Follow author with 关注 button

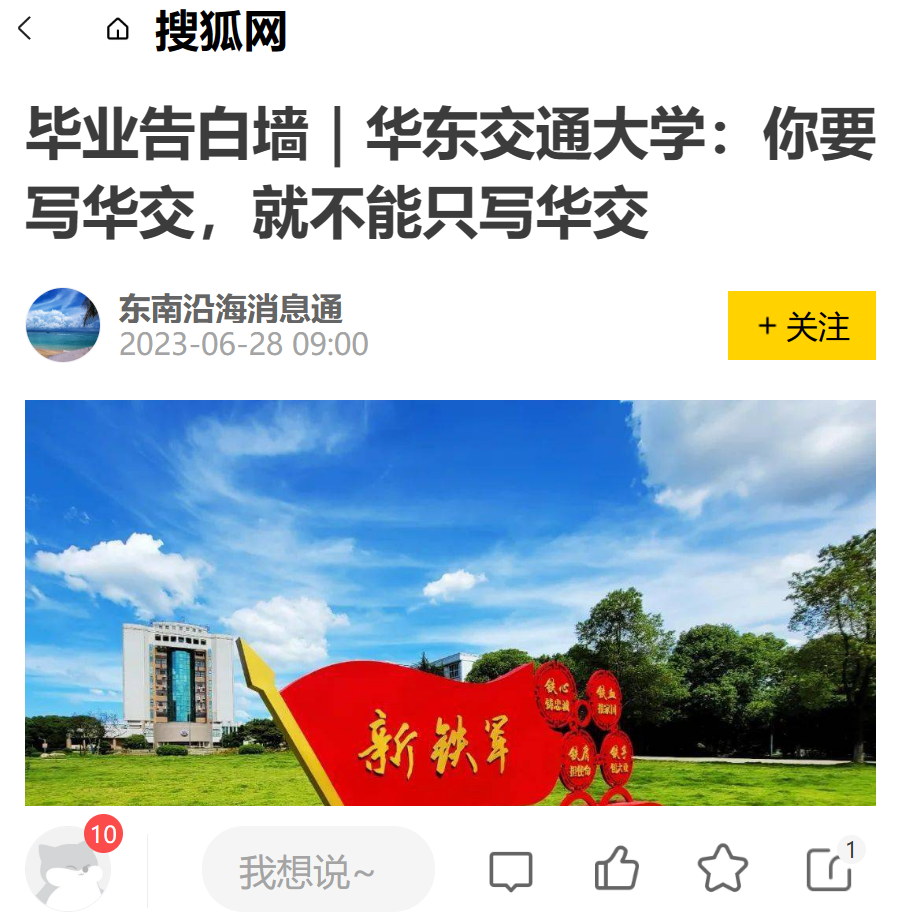click(x=801, y=326)
